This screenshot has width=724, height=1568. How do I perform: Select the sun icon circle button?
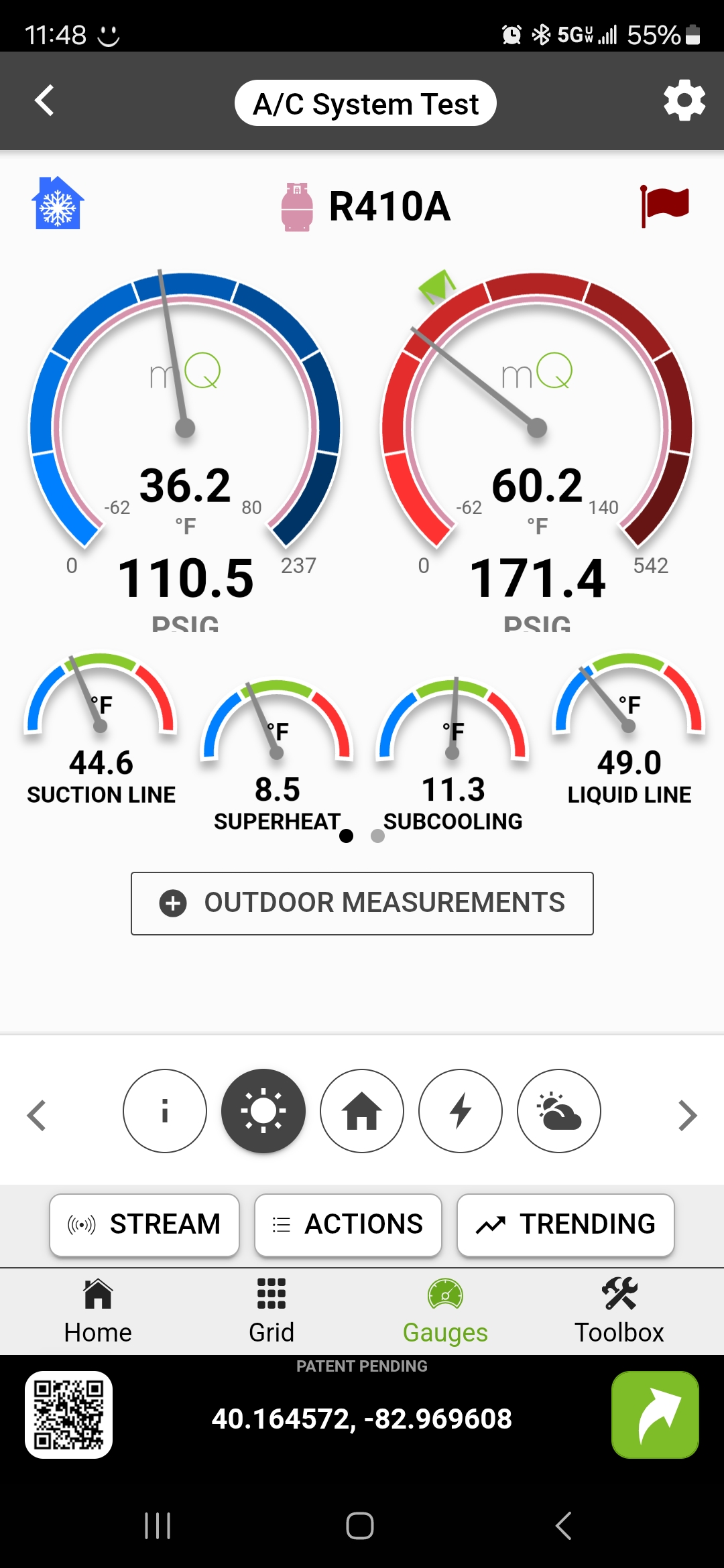point(263,1111)
